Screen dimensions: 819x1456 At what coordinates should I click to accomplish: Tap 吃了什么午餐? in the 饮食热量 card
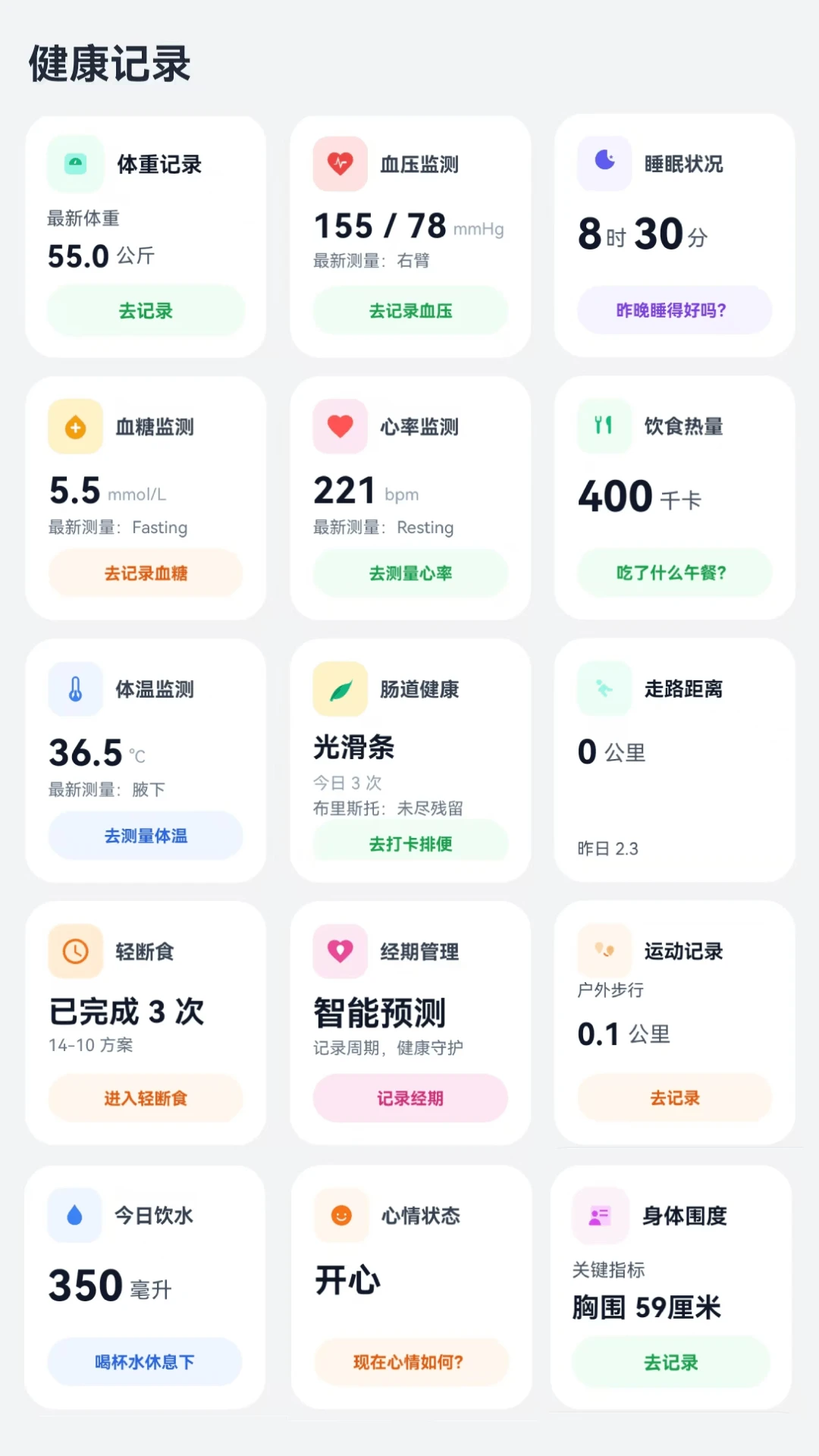[x=674, y=572]
